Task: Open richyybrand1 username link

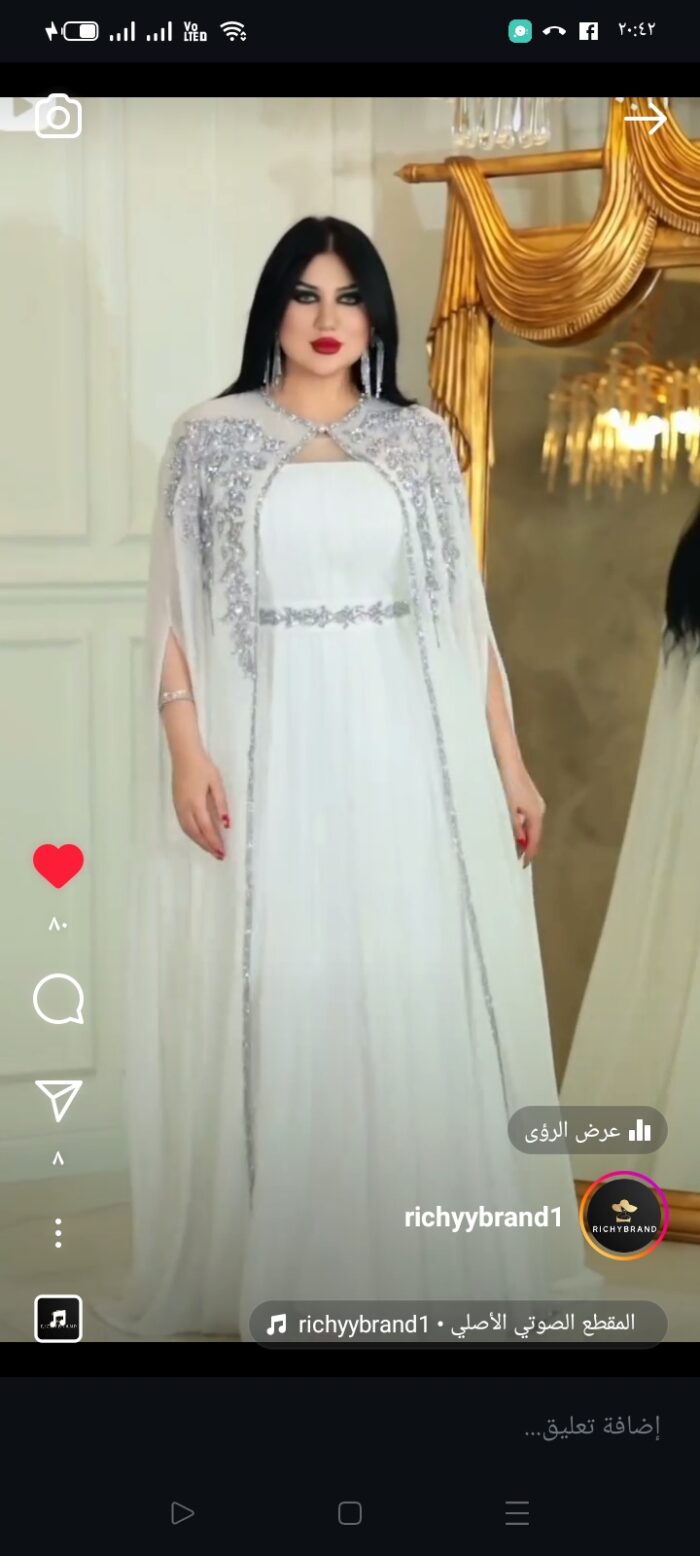Action: pyautogui.click(x=484, y=1217)
